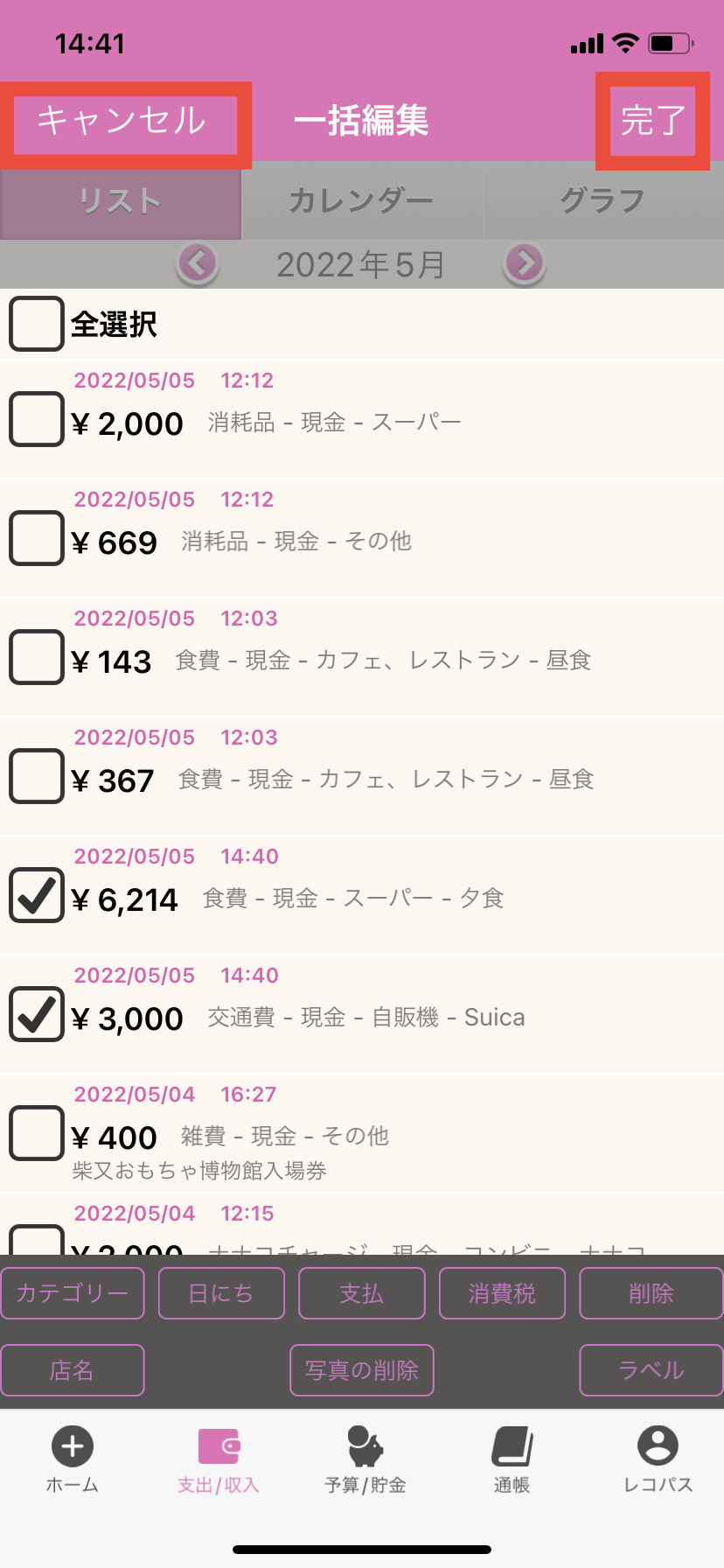724x1568 pixels.
Task: Select the ¥143 食費 entry checkbox
Action: pos(37,657)
